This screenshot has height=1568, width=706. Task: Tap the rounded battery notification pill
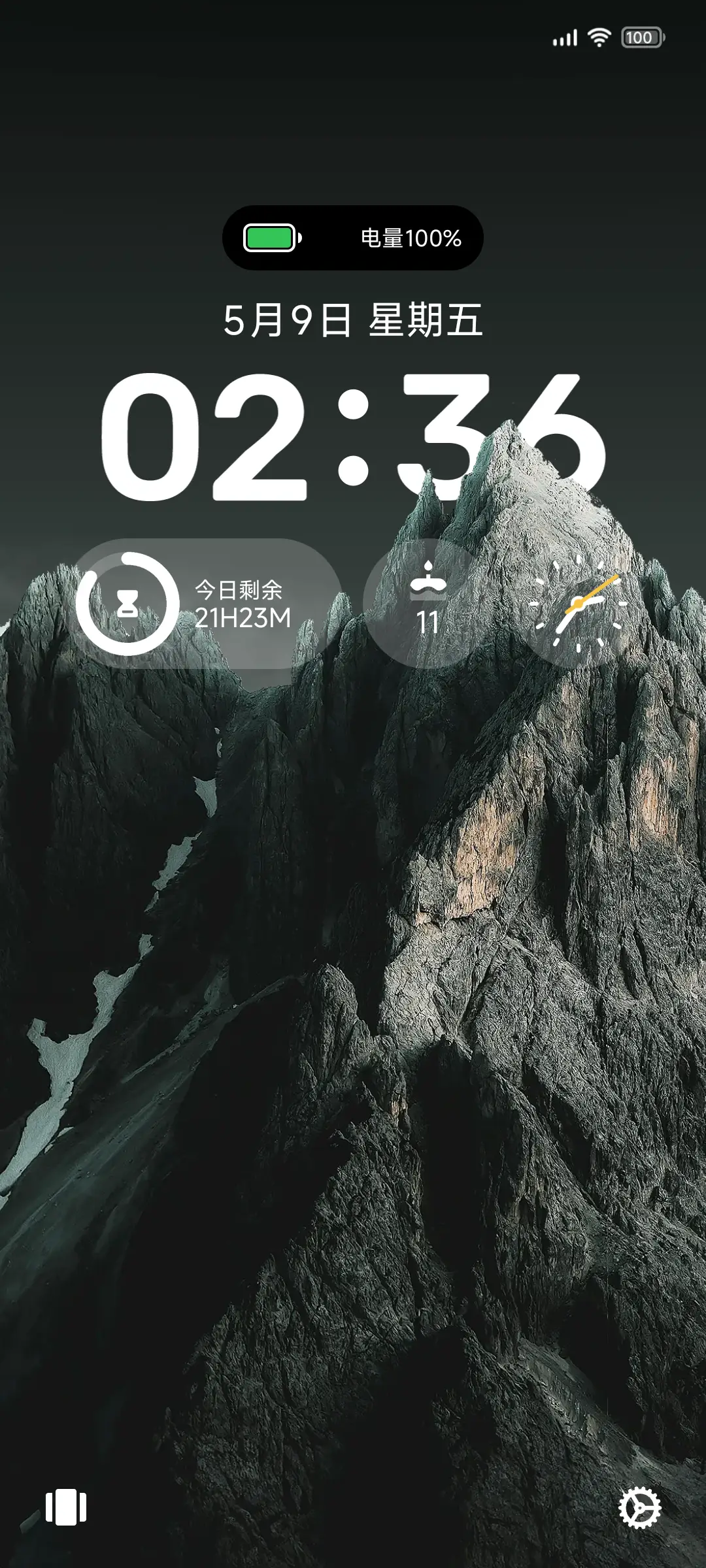point(353,238)
